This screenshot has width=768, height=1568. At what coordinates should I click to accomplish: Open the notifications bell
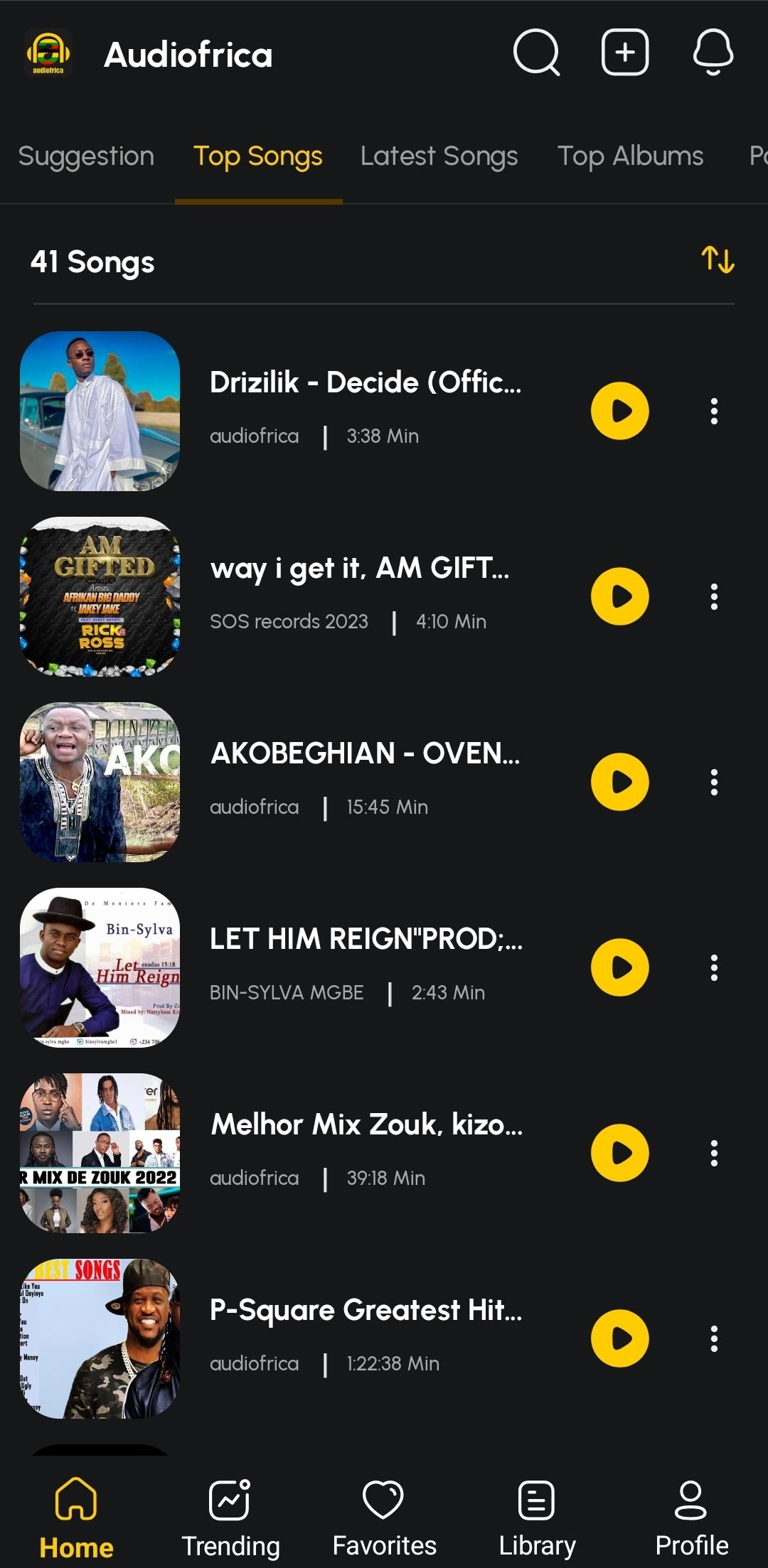(x=713, y=53)
